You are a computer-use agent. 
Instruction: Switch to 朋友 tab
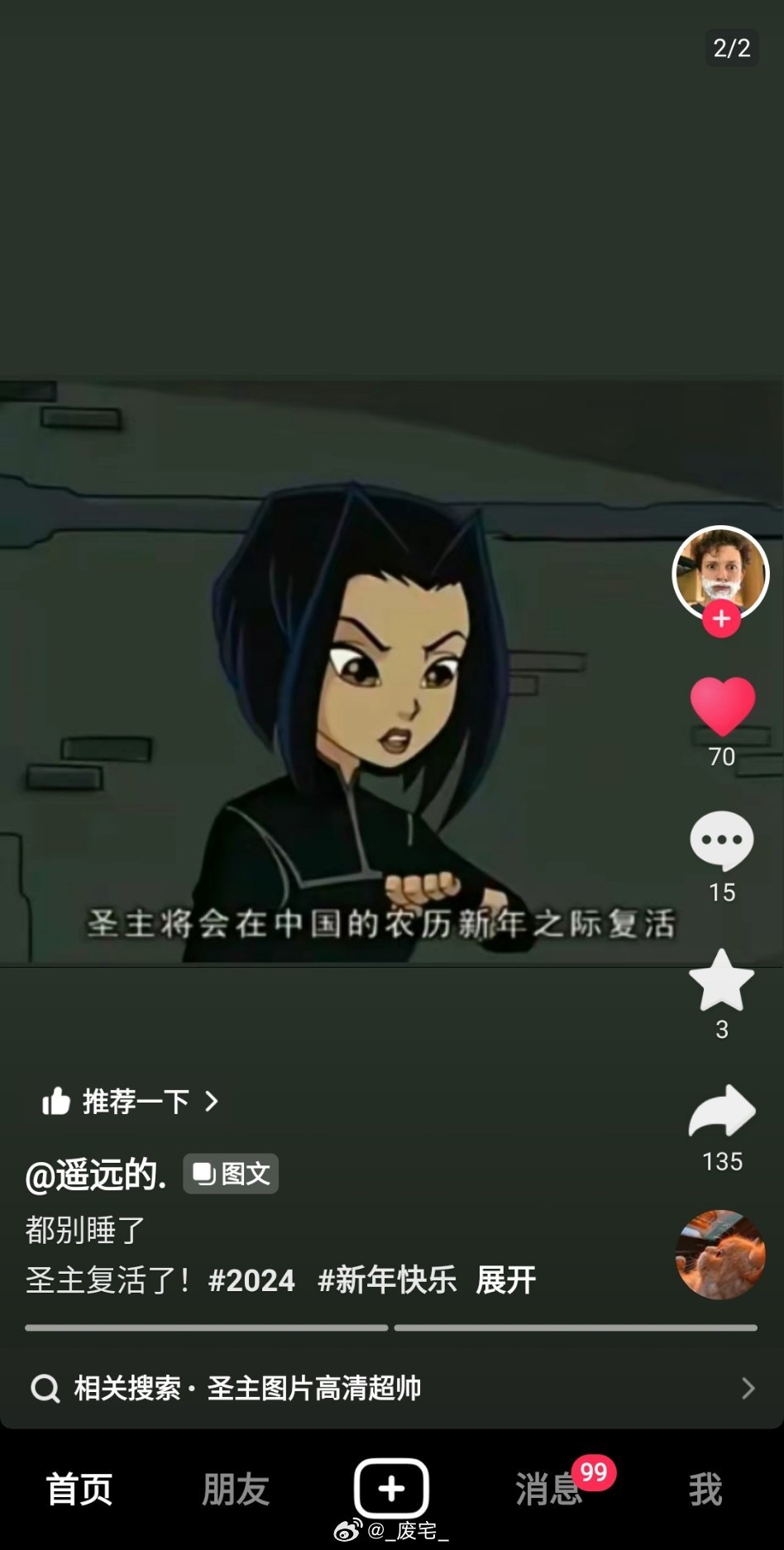point(236,1490)
